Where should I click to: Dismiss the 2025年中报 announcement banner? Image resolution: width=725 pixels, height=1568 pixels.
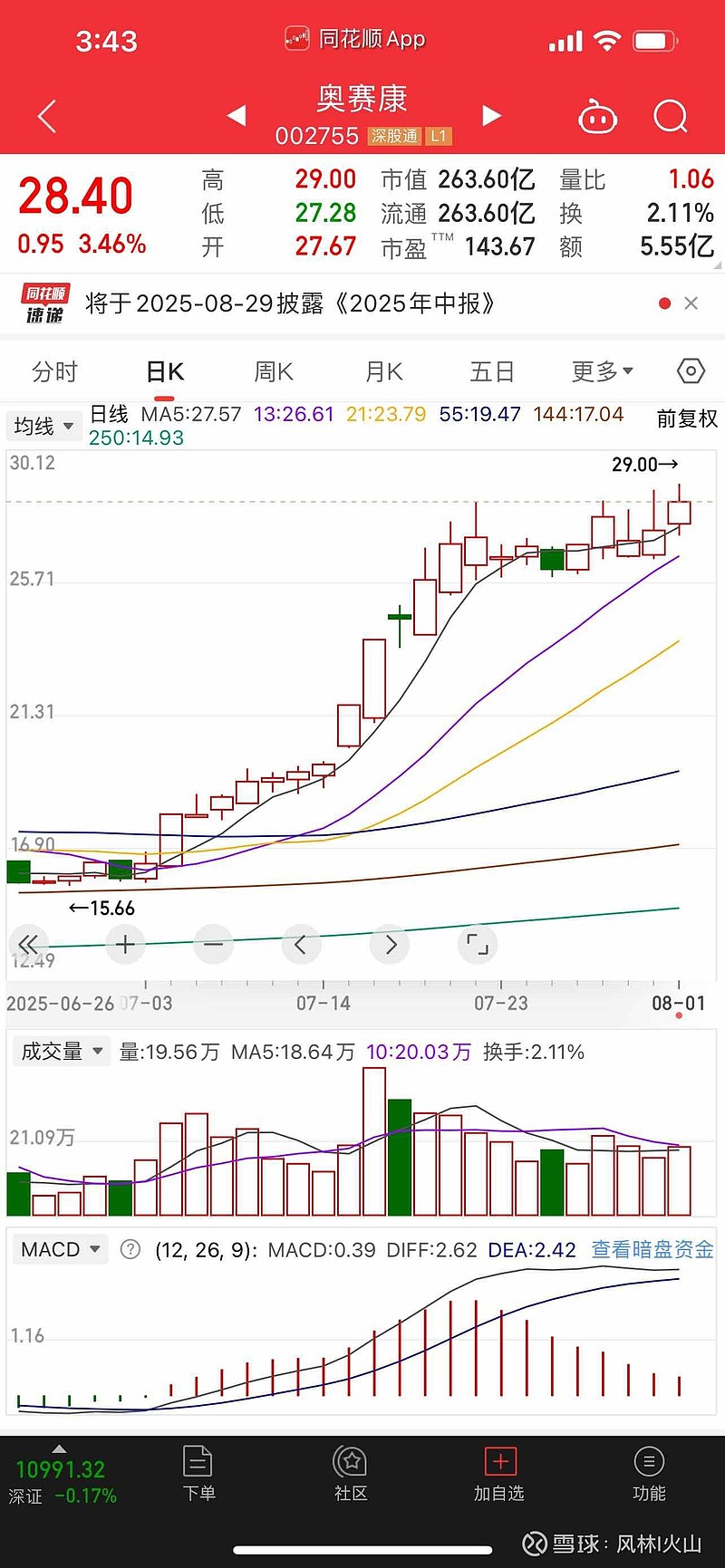point(691,303)
